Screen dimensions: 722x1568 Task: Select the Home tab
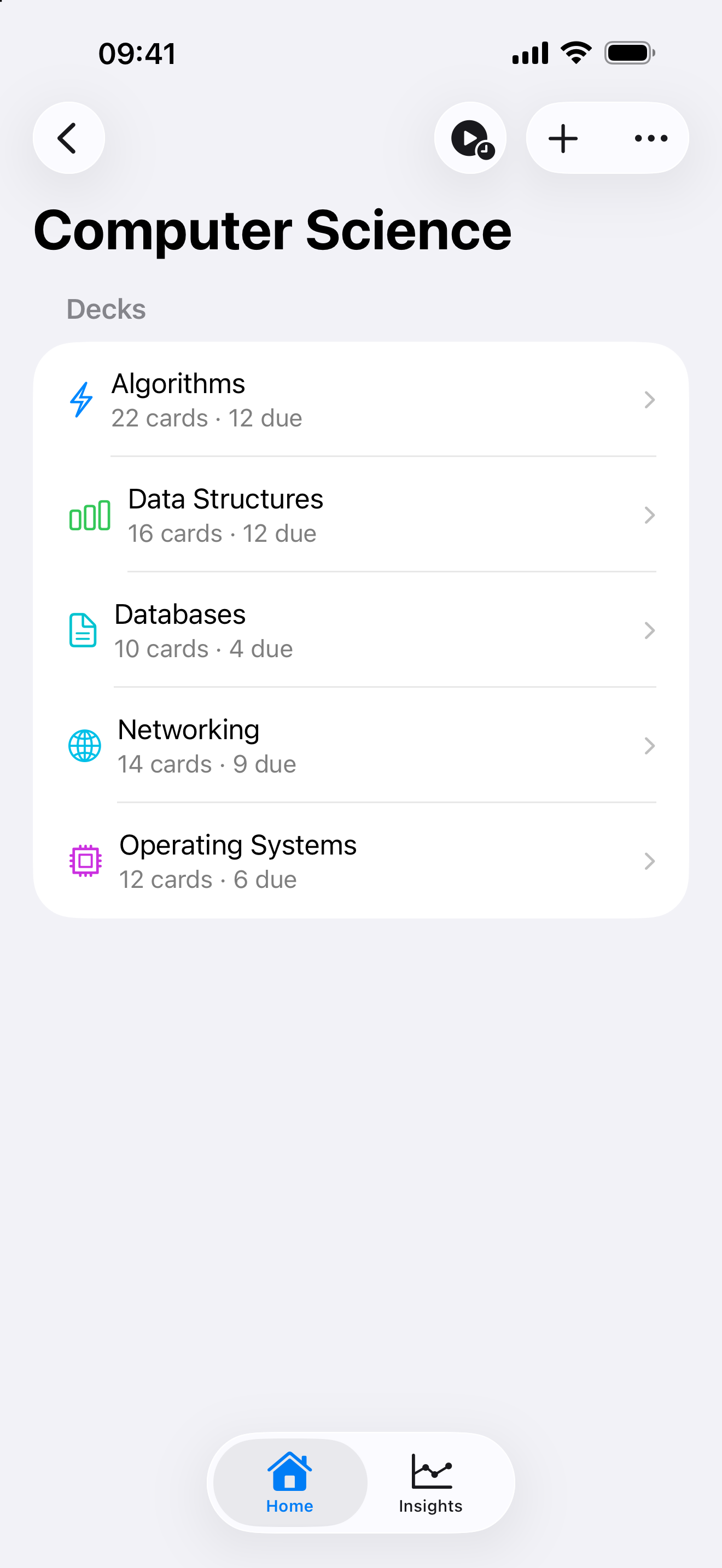coord(290,1483)
